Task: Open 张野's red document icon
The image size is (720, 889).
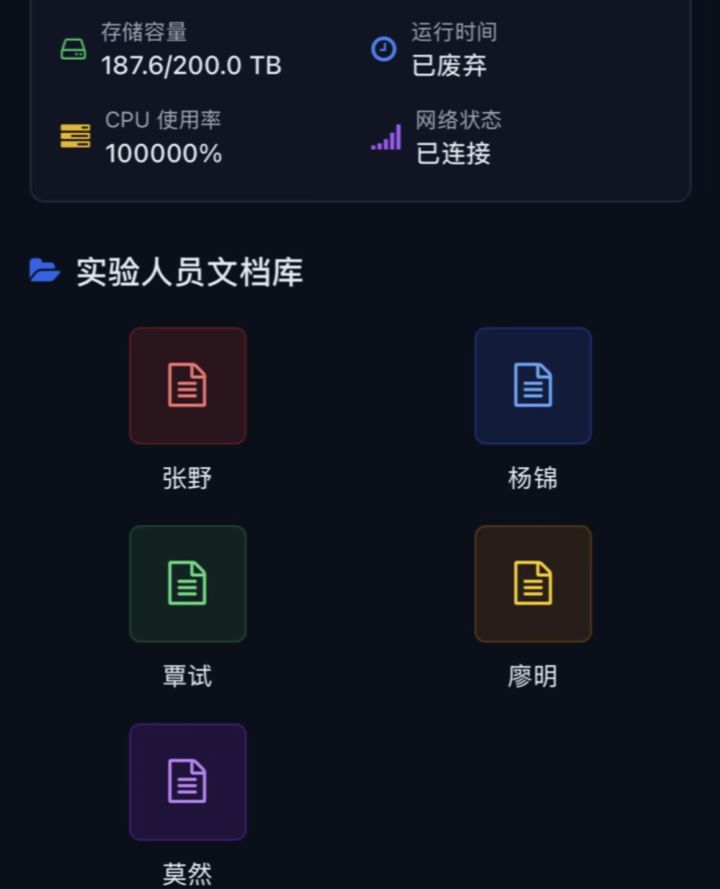Action: pyautogui.click(x=187, y=386)
